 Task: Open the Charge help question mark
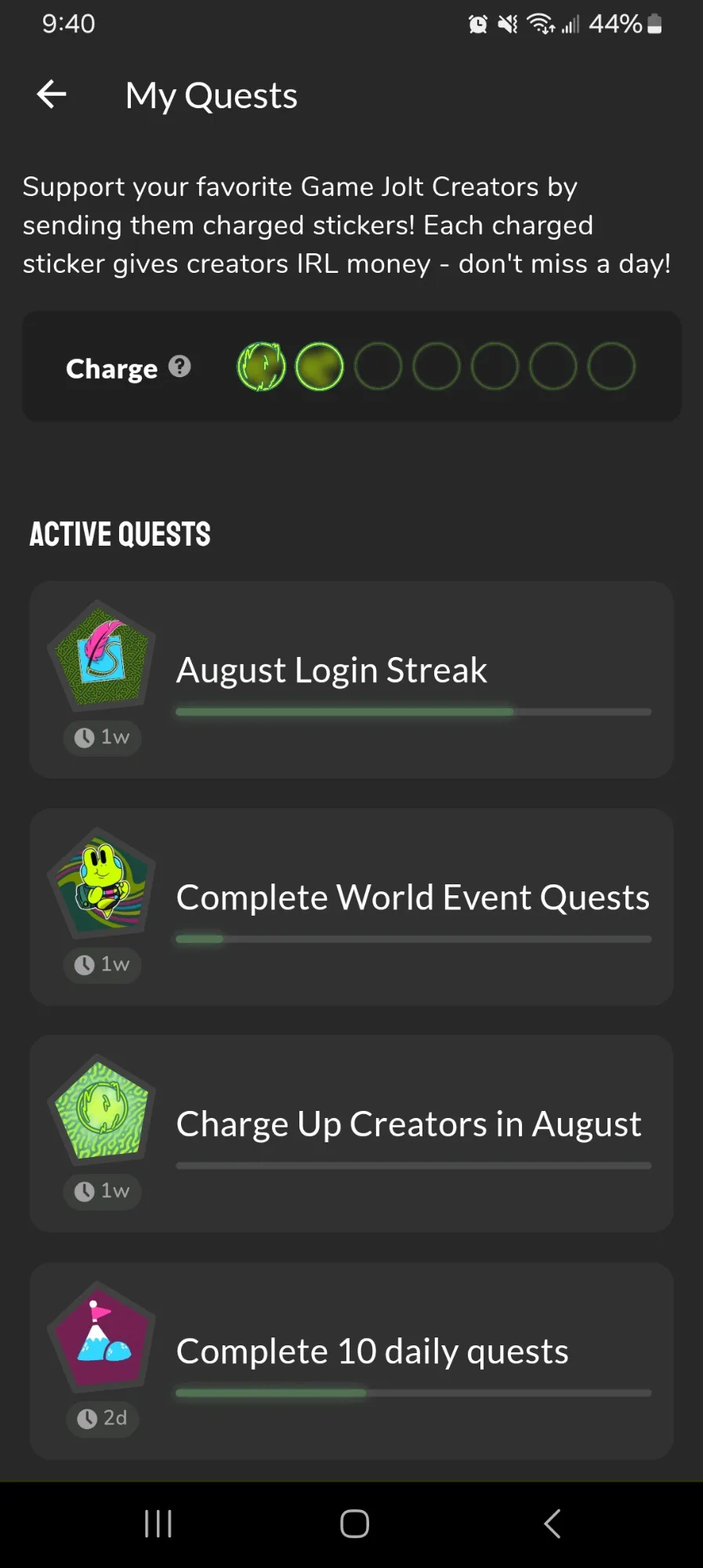tap(180, 366)
